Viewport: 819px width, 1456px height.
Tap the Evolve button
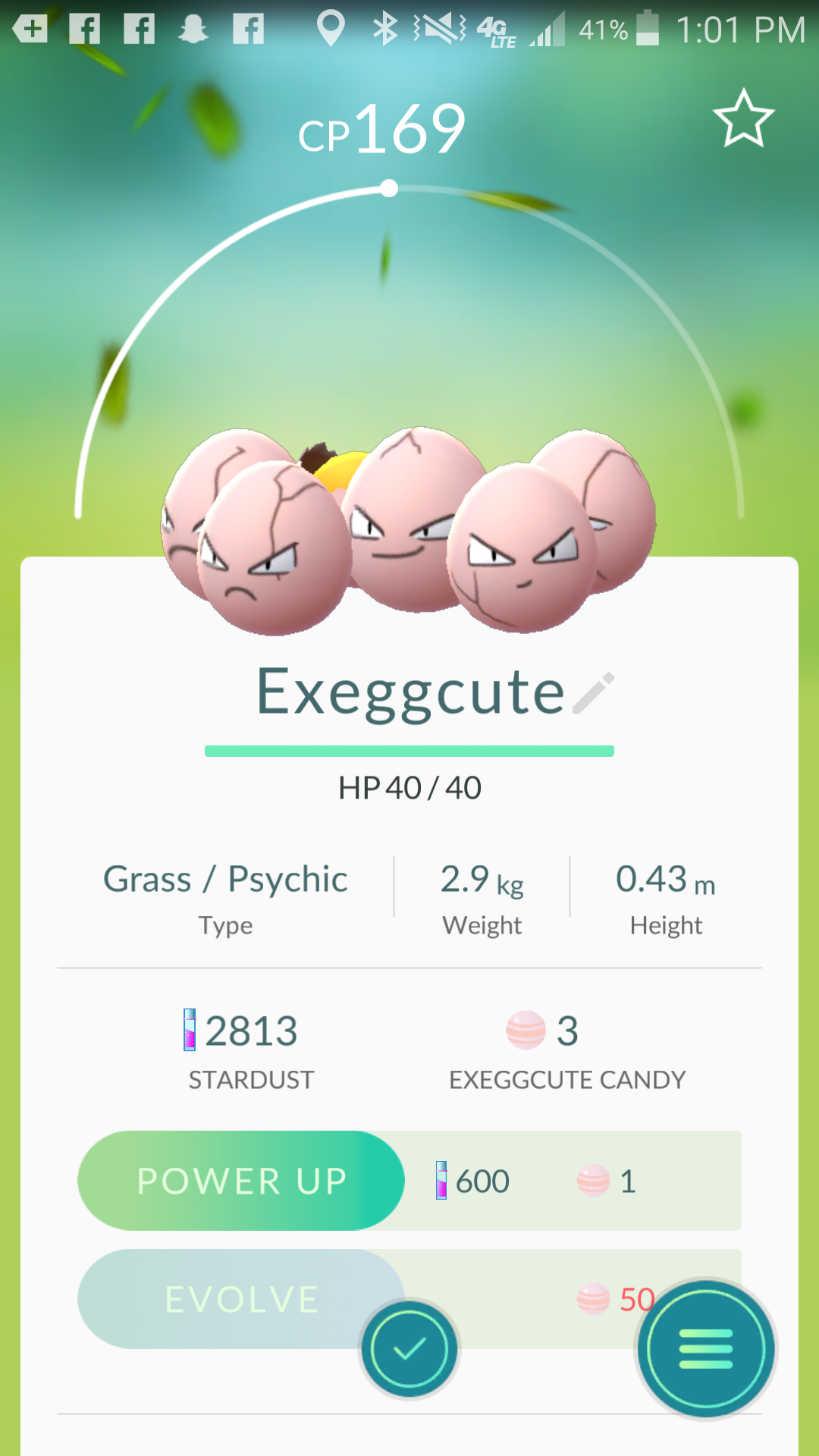(241, 1299)
